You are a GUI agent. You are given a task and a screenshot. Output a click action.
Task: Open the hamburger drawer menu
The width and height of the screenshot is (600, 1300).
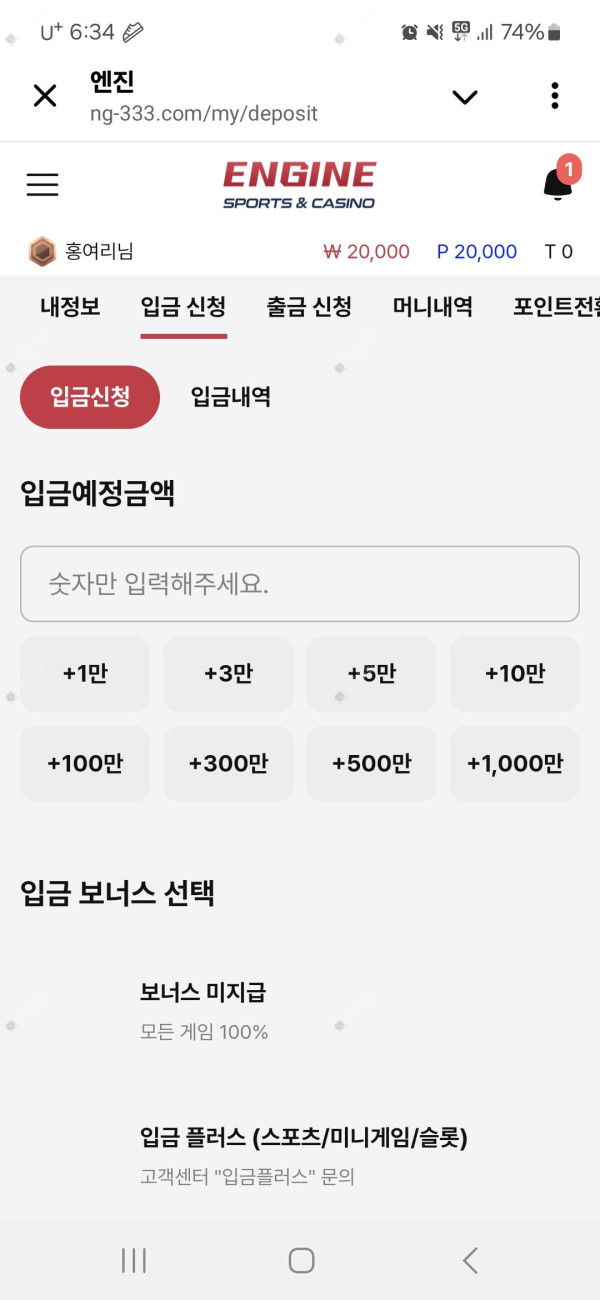tap(42, 185)
